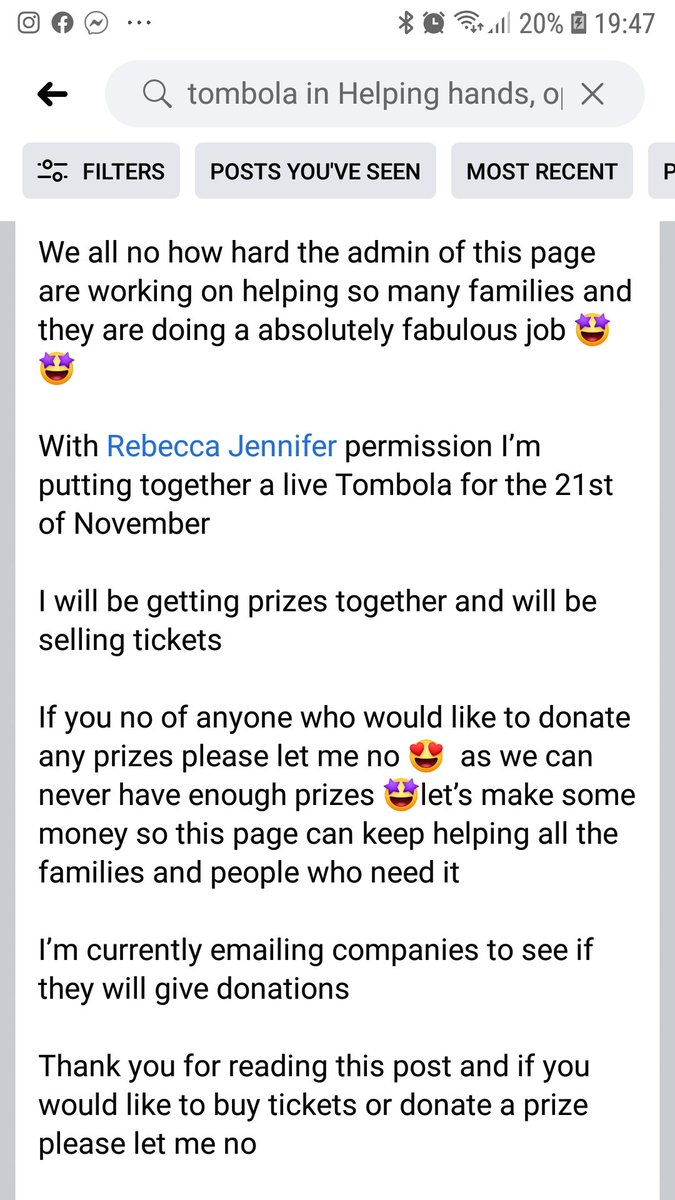Screen dimensions: 675x1200
Task: Select the Most Recent filter
Action: (542, 171)
